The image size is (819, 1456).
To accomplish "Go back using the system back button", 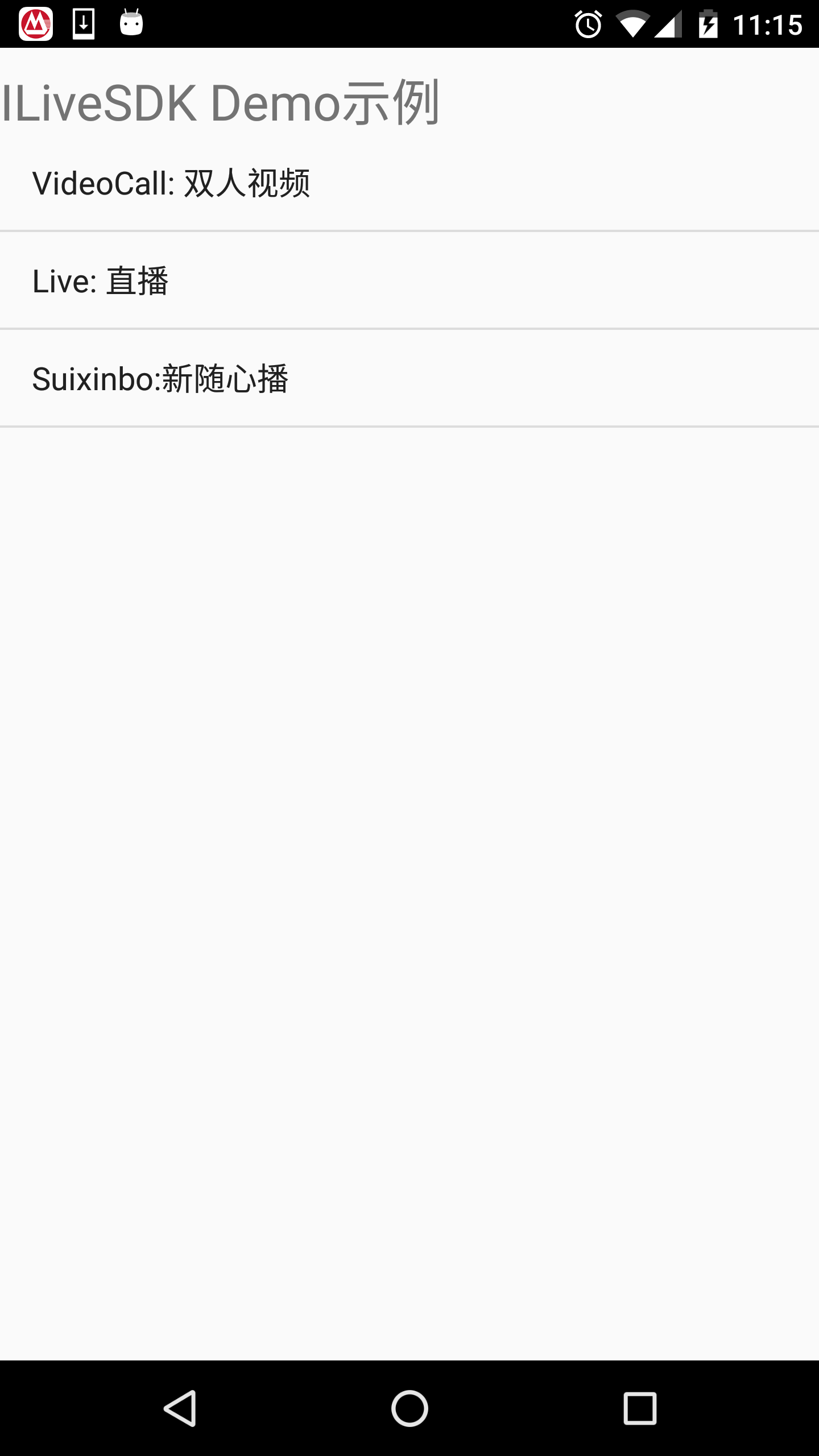I will click(180, 1408).
